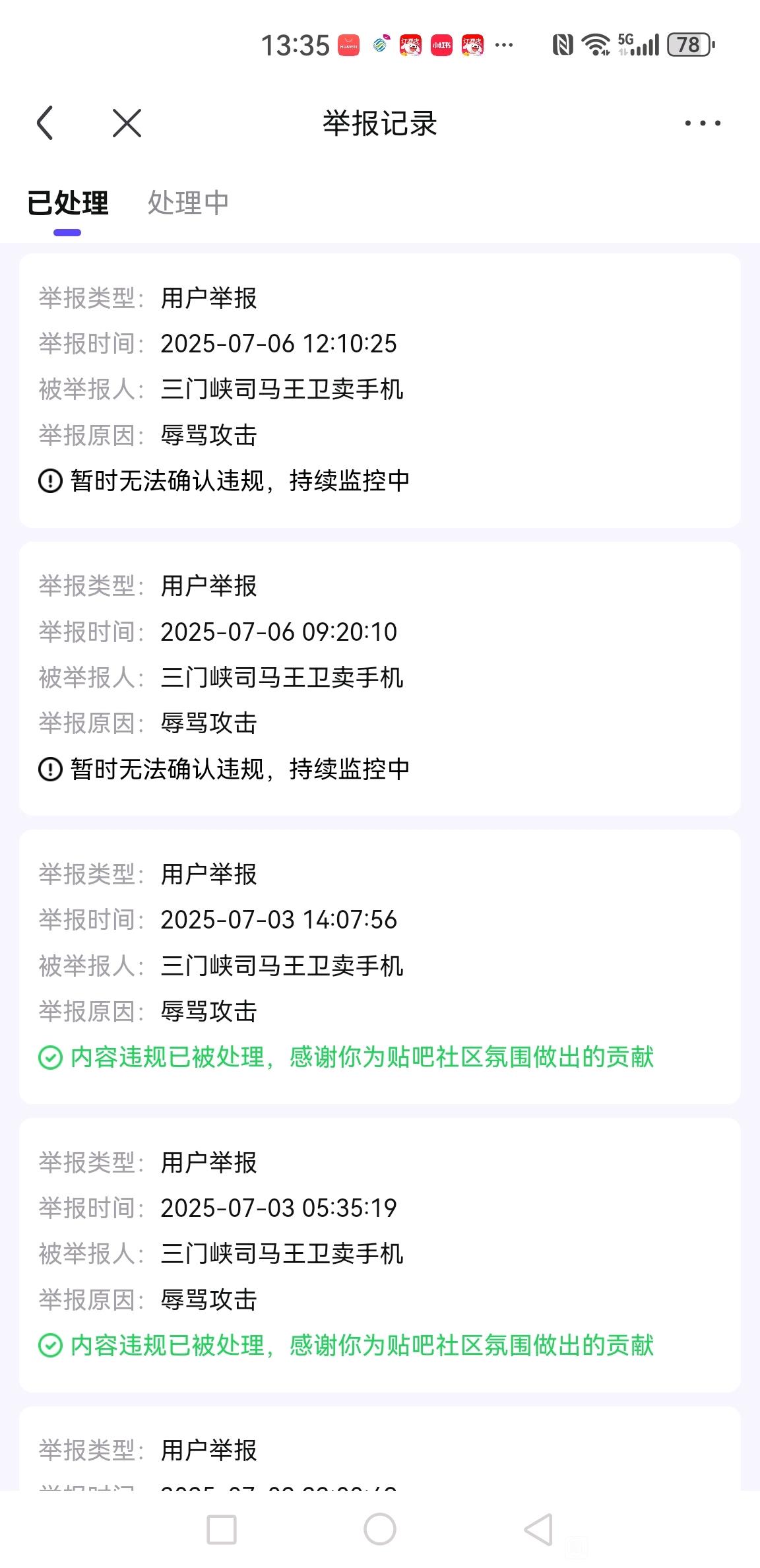This screenshot has width=760, height=1568.
Task: Open the three-dot overflow menu
Action: 702,123
